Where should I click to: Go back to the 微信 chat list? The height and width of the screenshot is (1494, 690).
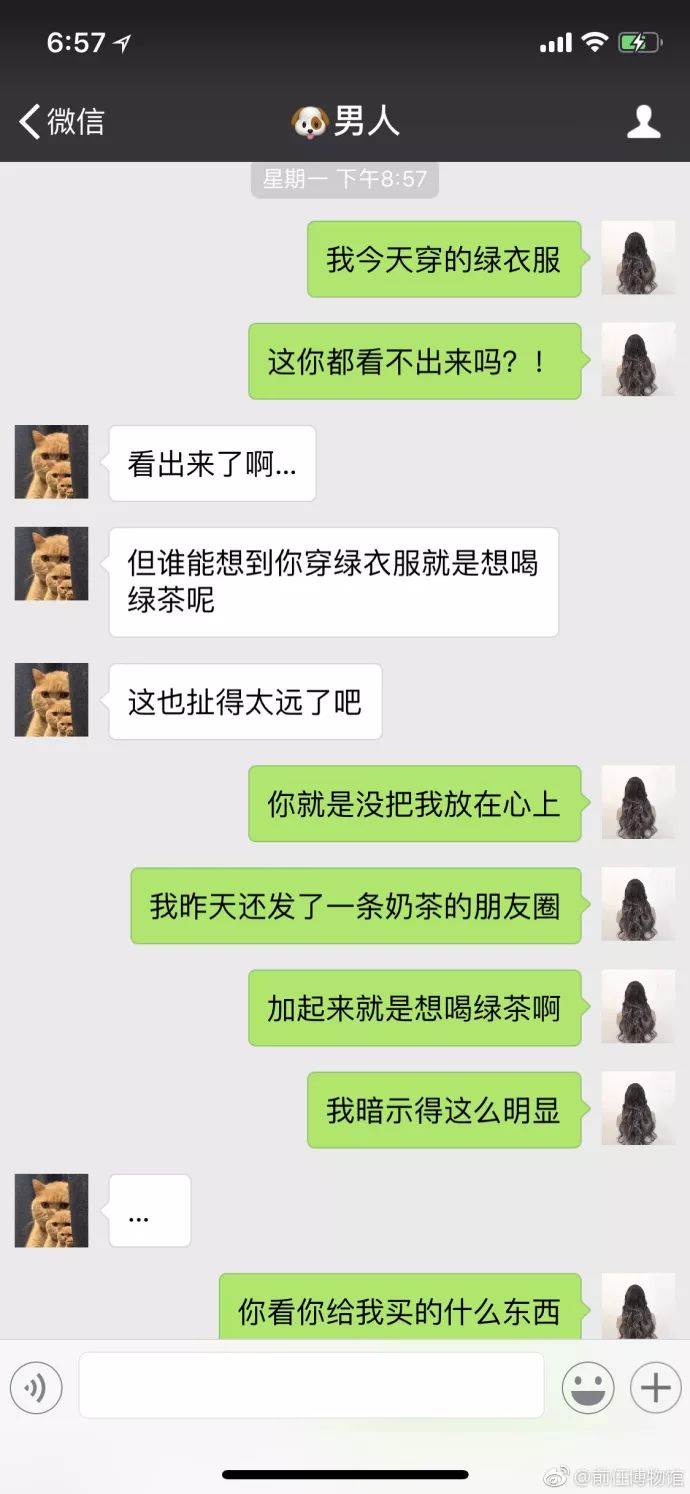(60, 122)
